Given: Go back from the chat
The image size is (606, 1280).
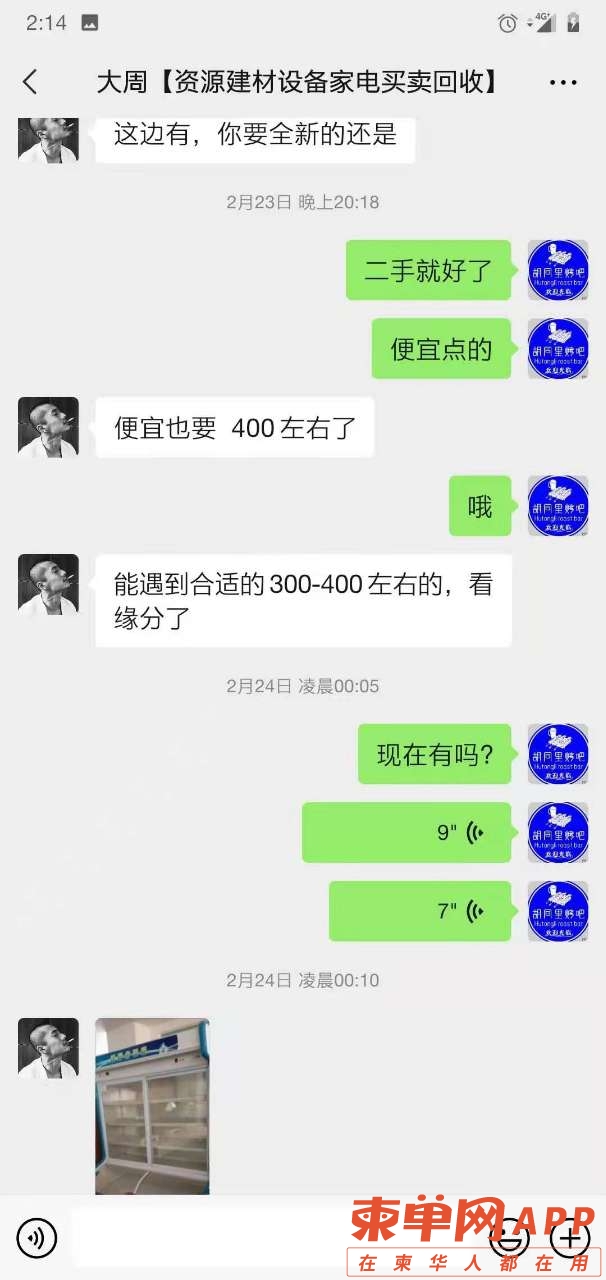Looking at the screenshot, I should pyautogui.click(x=30, y=82).
